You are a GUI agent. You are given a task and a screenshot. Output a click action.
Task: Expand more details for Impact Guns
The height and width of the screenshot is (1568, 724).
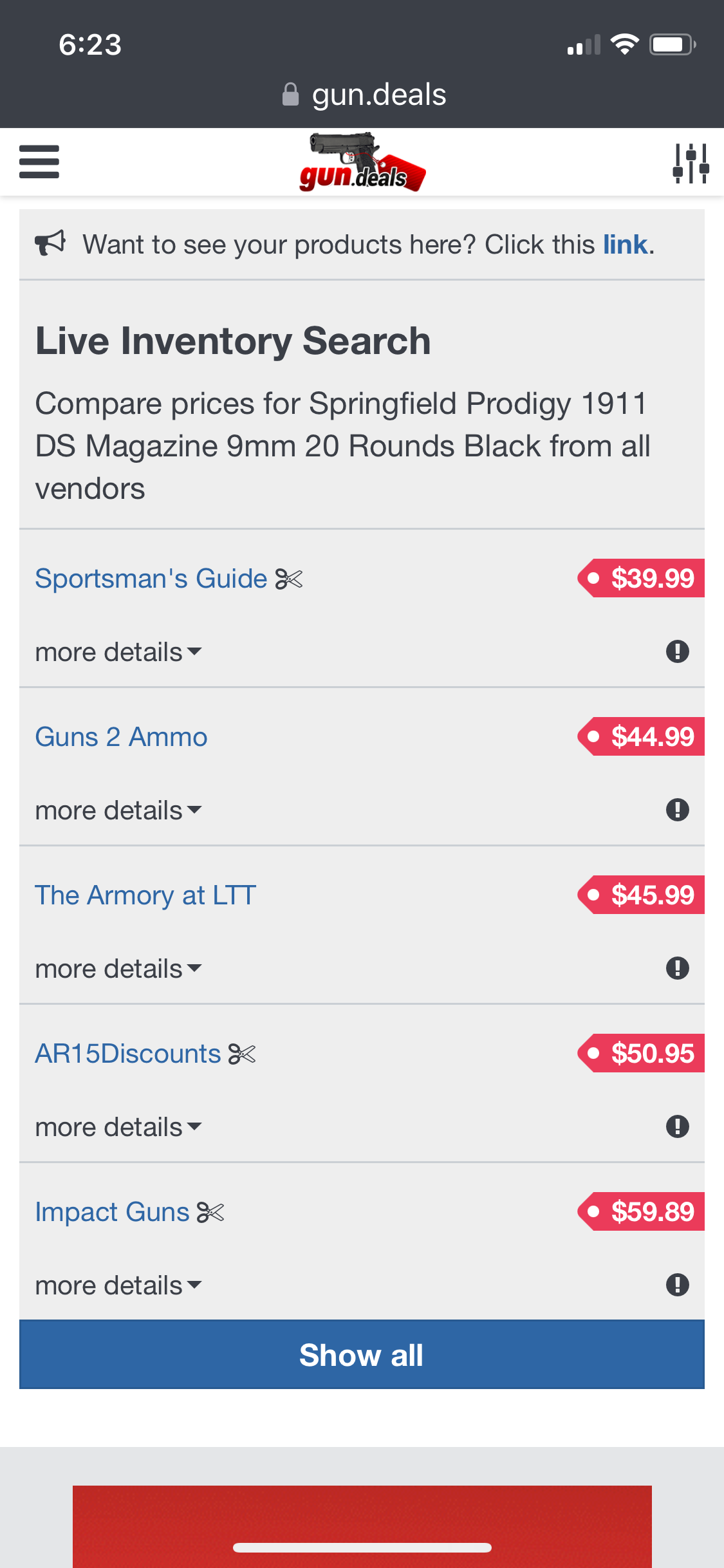click(118, 1285)
